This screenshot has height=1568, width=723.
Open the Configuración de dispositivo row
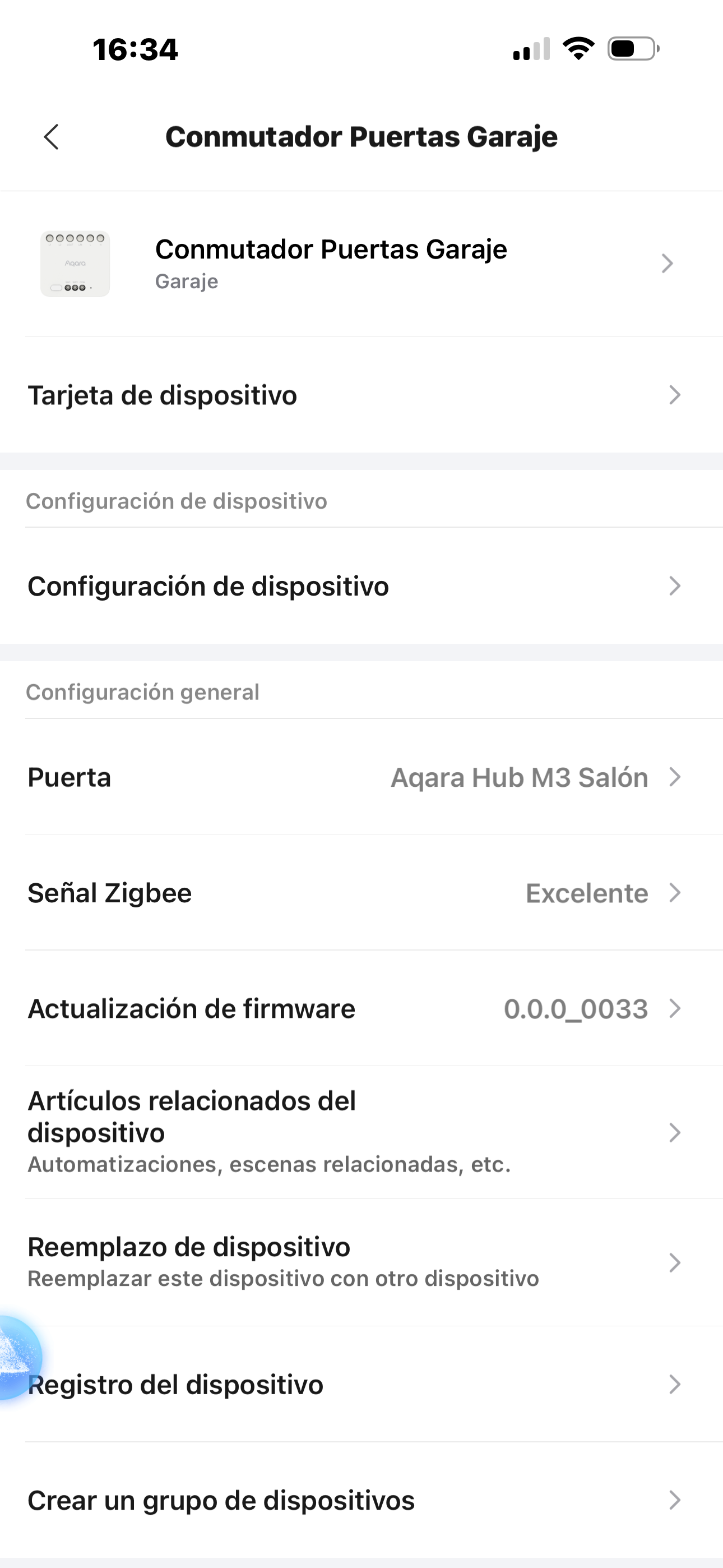tap(361, 586)
